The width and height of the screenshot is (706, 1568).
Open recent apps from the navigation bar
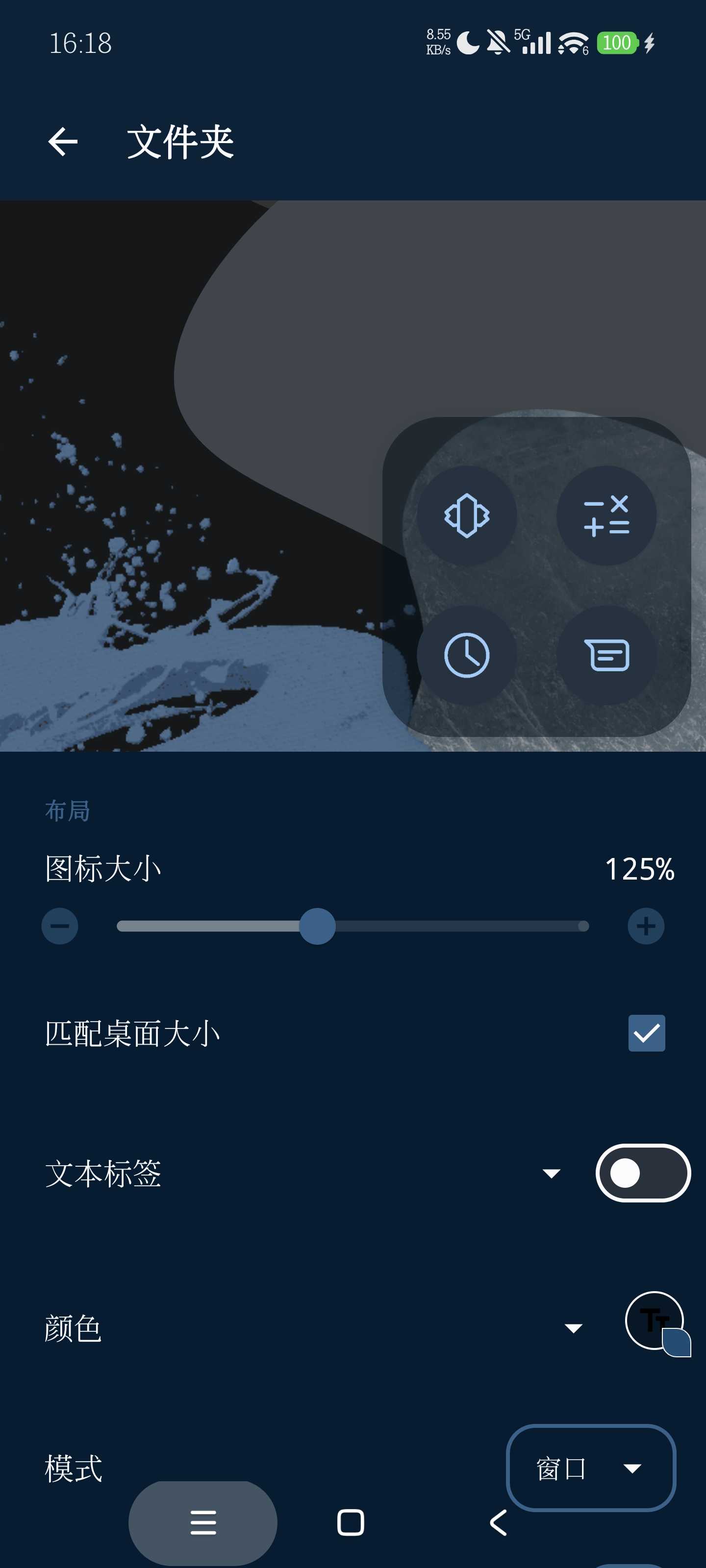[x=203, y=1522]
